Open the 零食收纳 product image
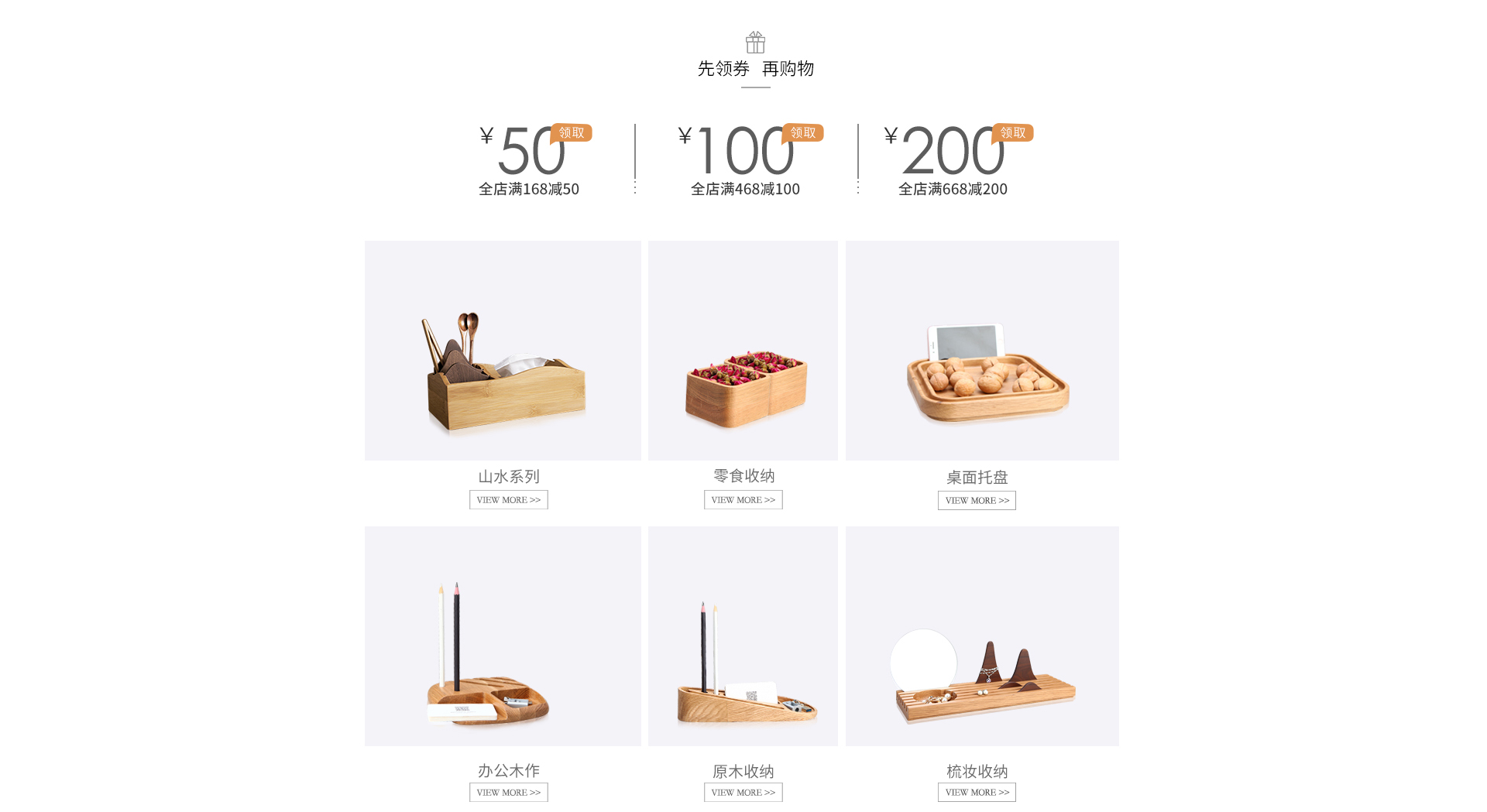 [743, 351]
